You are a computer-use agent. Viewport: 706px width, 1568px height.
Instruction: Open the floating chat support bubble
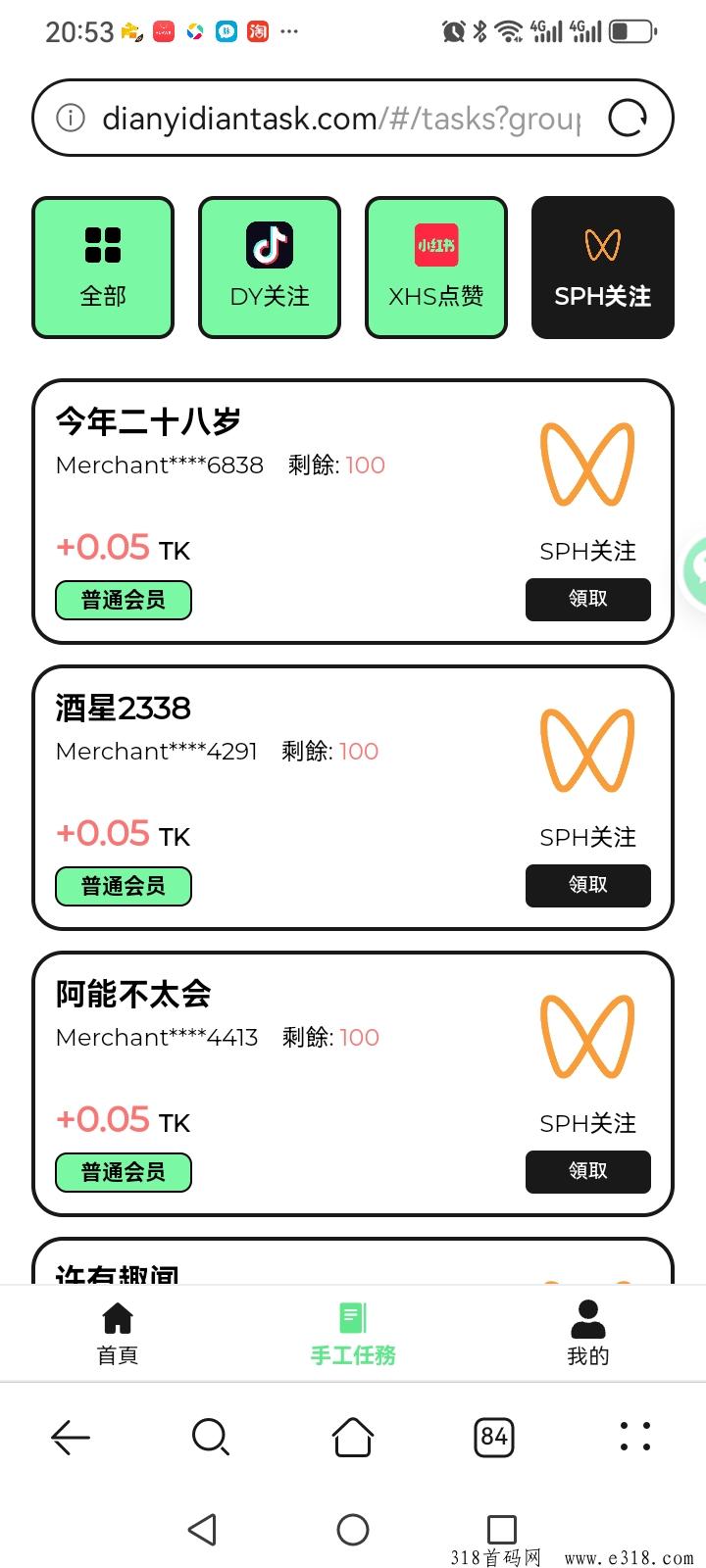[x=695, y=568]
